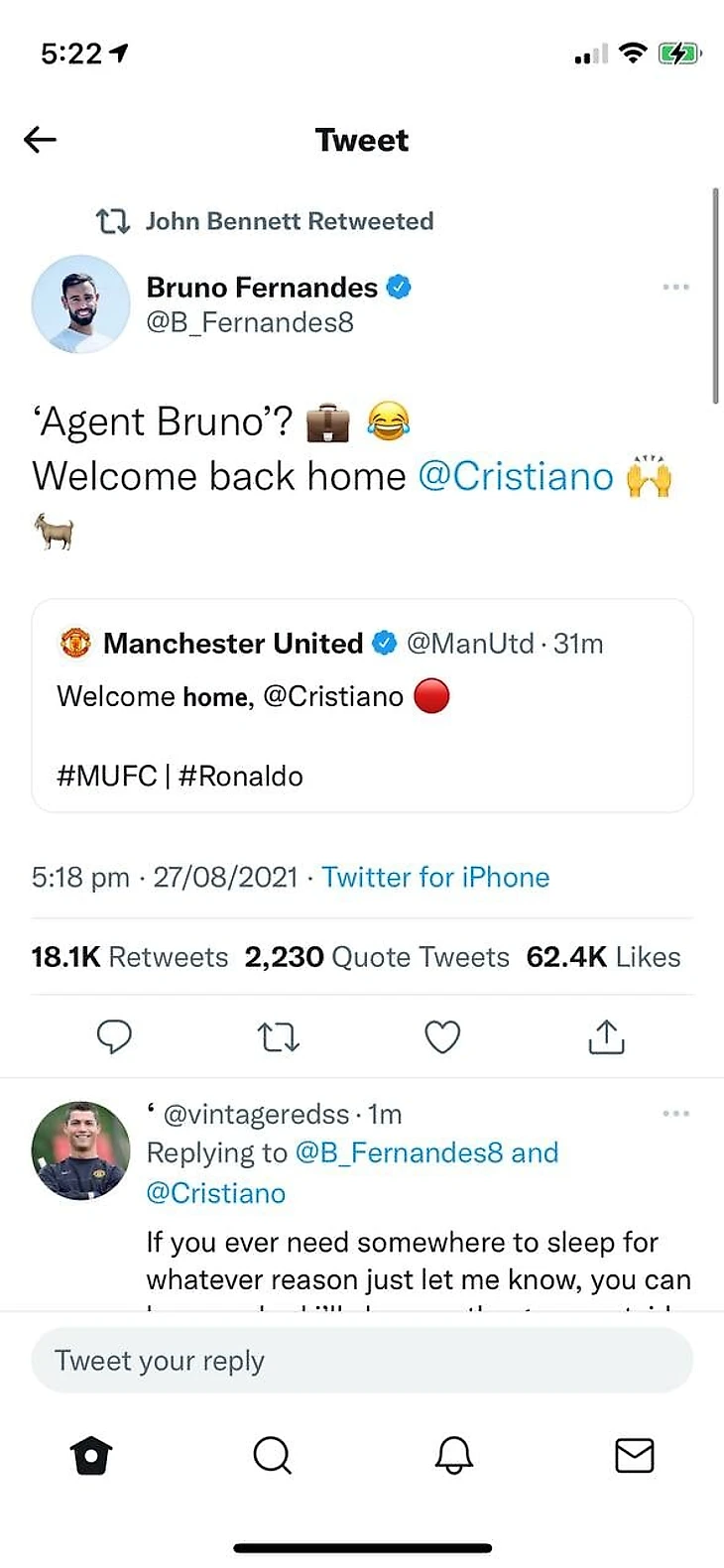Open @B_Fernandes8 link in the reply

[x=399, y=1152]
